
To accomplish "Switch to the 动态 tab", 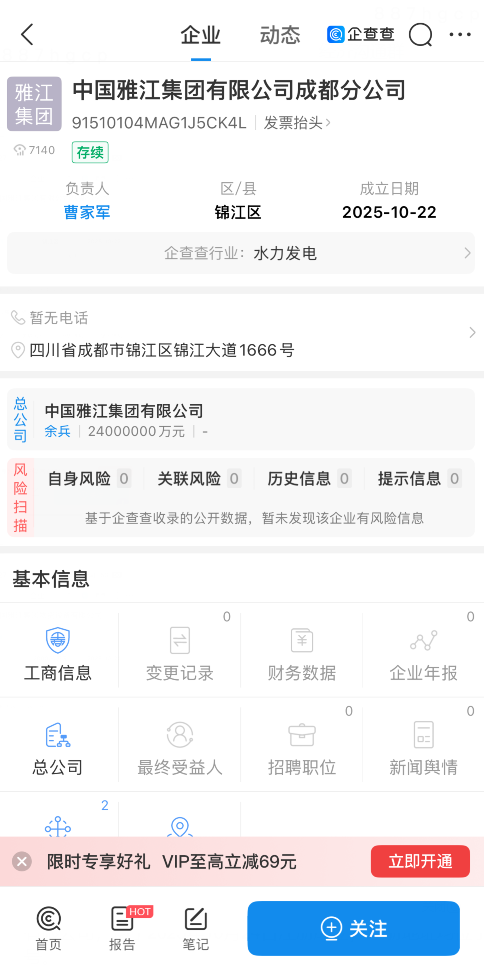I will 280,35.
